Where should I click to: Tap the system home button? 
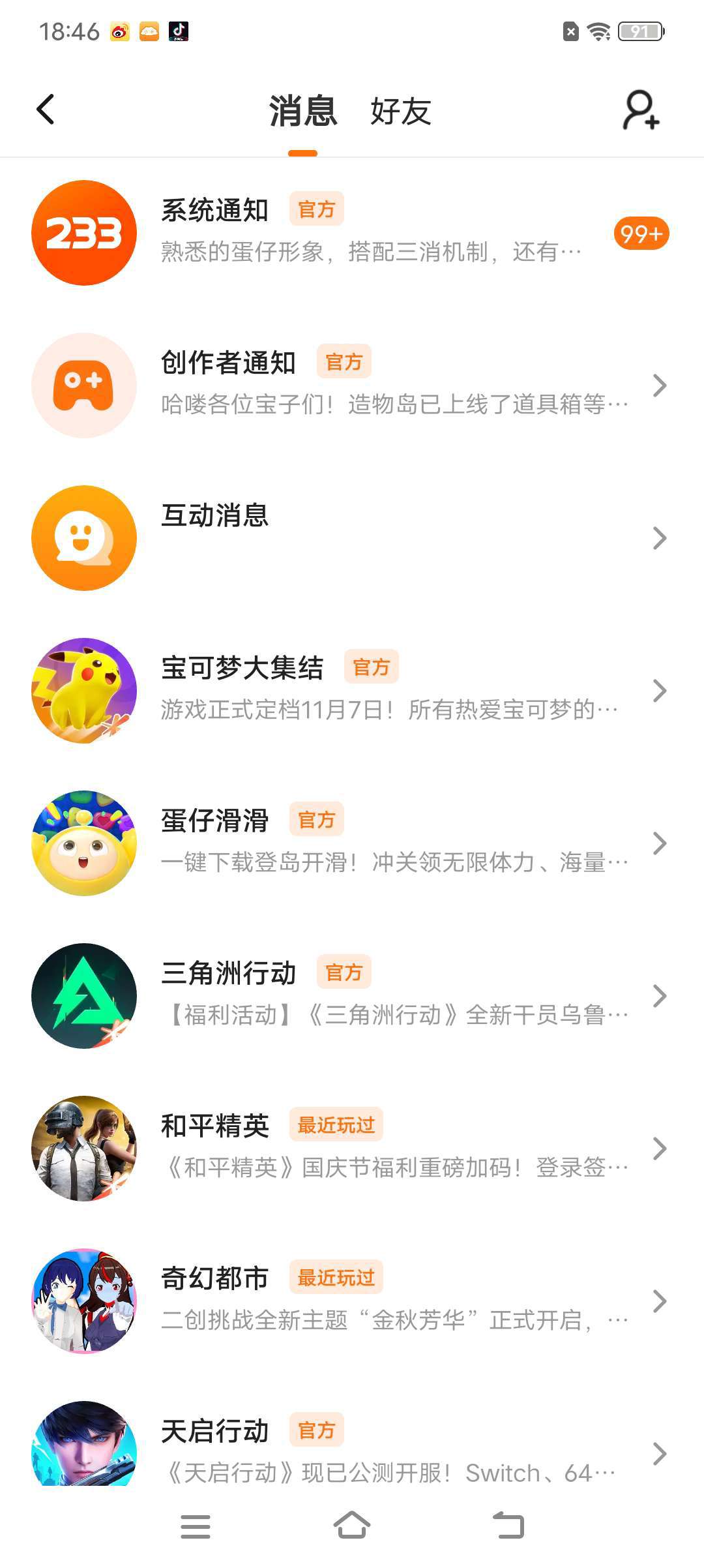click(x=352, y=1525)
